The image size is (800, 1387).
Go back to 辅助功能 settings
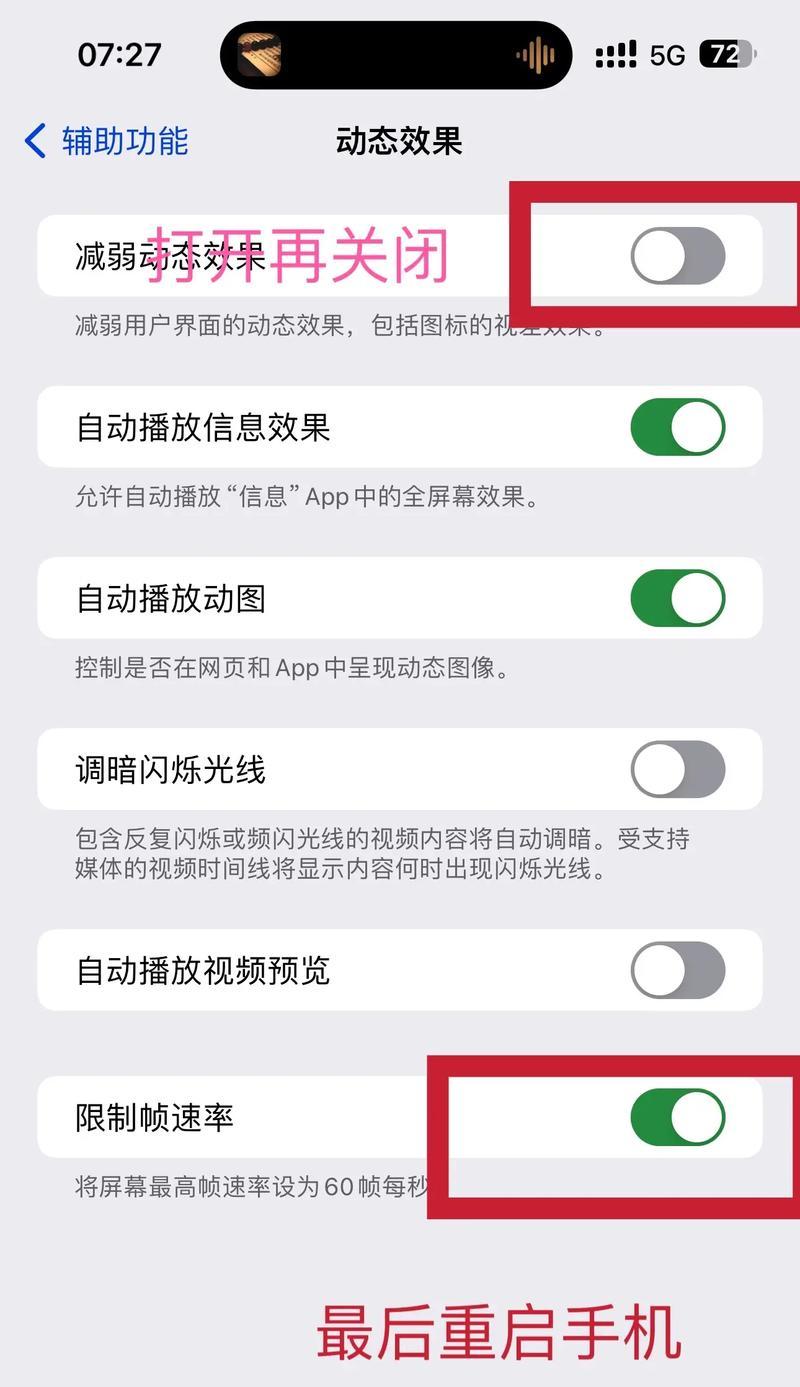tap(106, 141)
